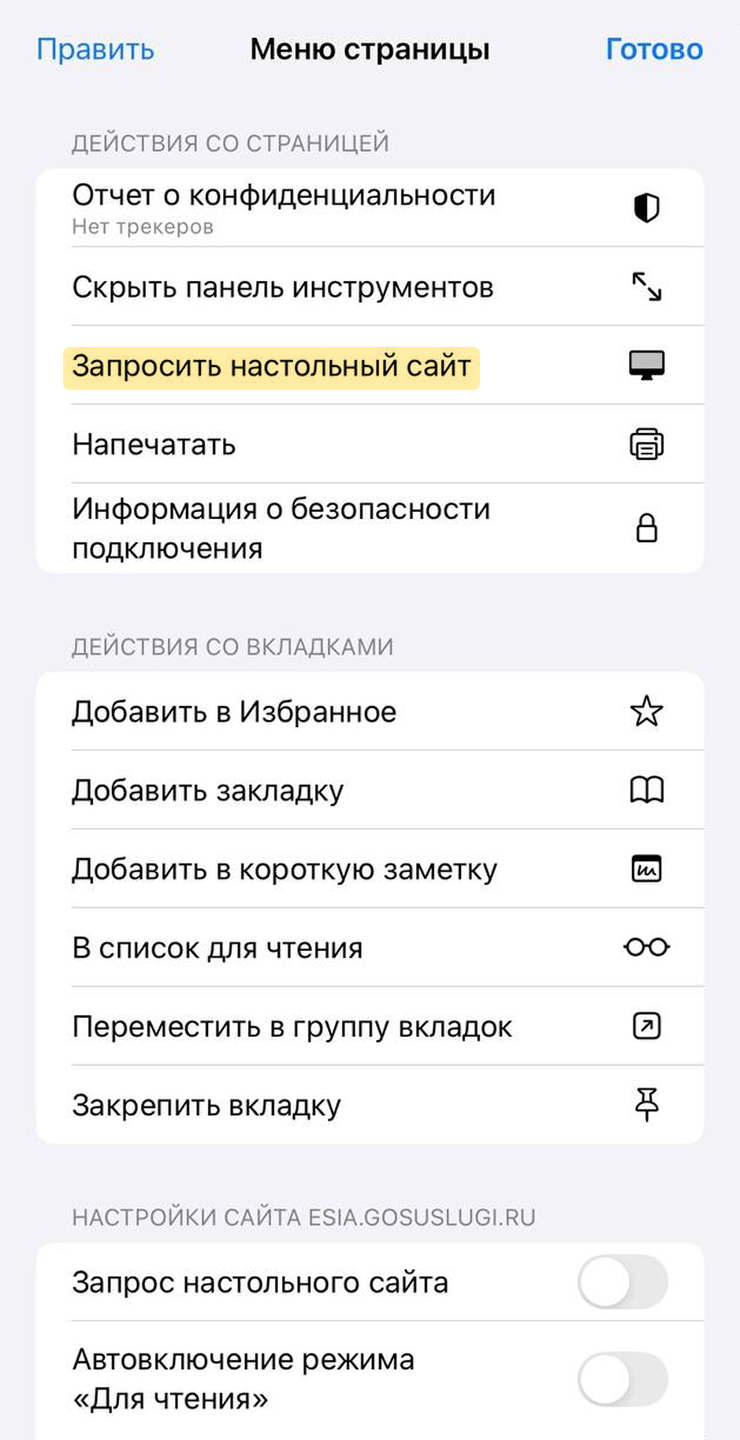Choose Добавить в короткую заметку
Viewport: 740px width, 1440px height.
coord(370,870)
